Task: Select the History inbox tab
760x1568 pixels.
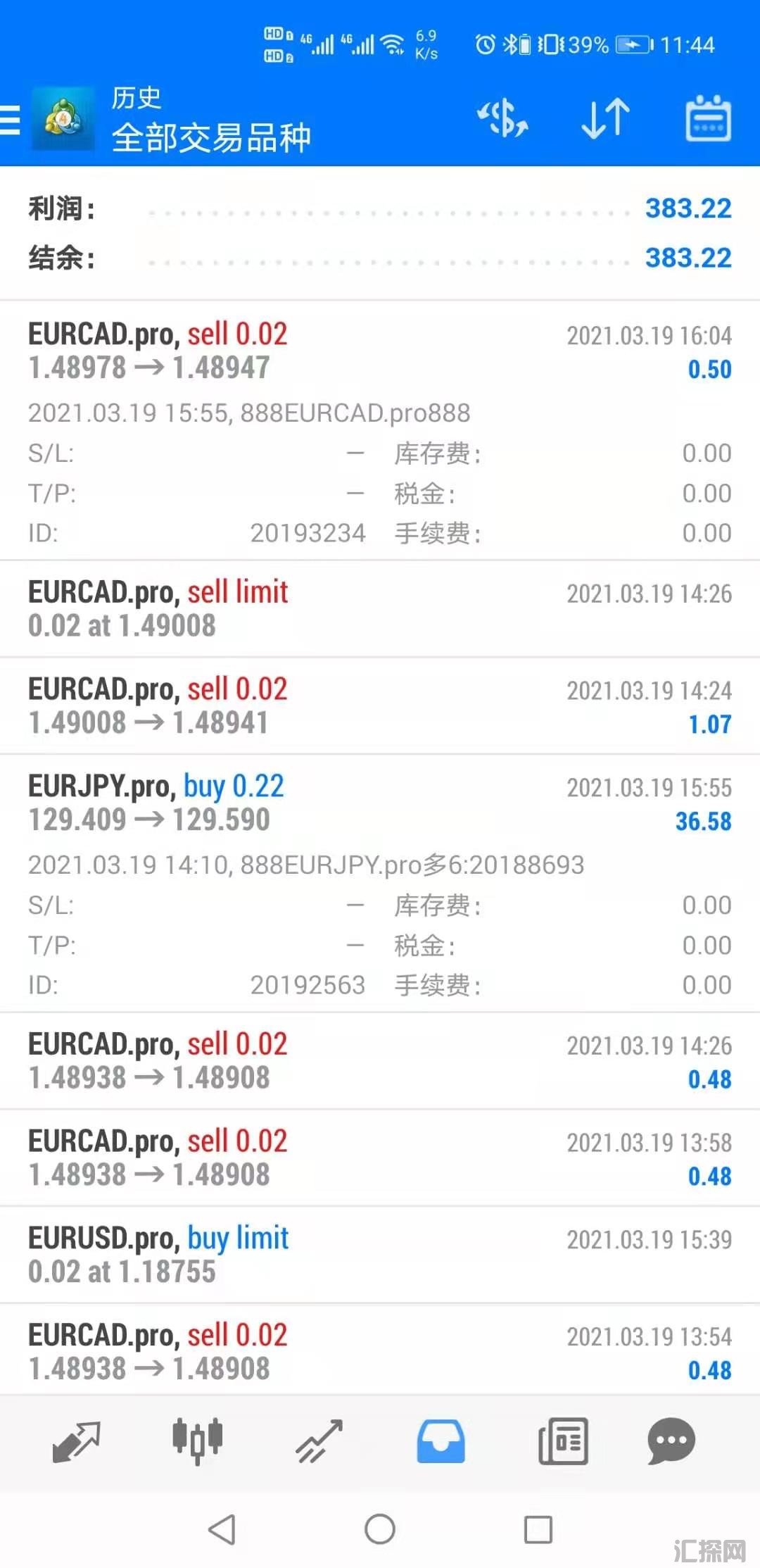Action: (441, 1441)
